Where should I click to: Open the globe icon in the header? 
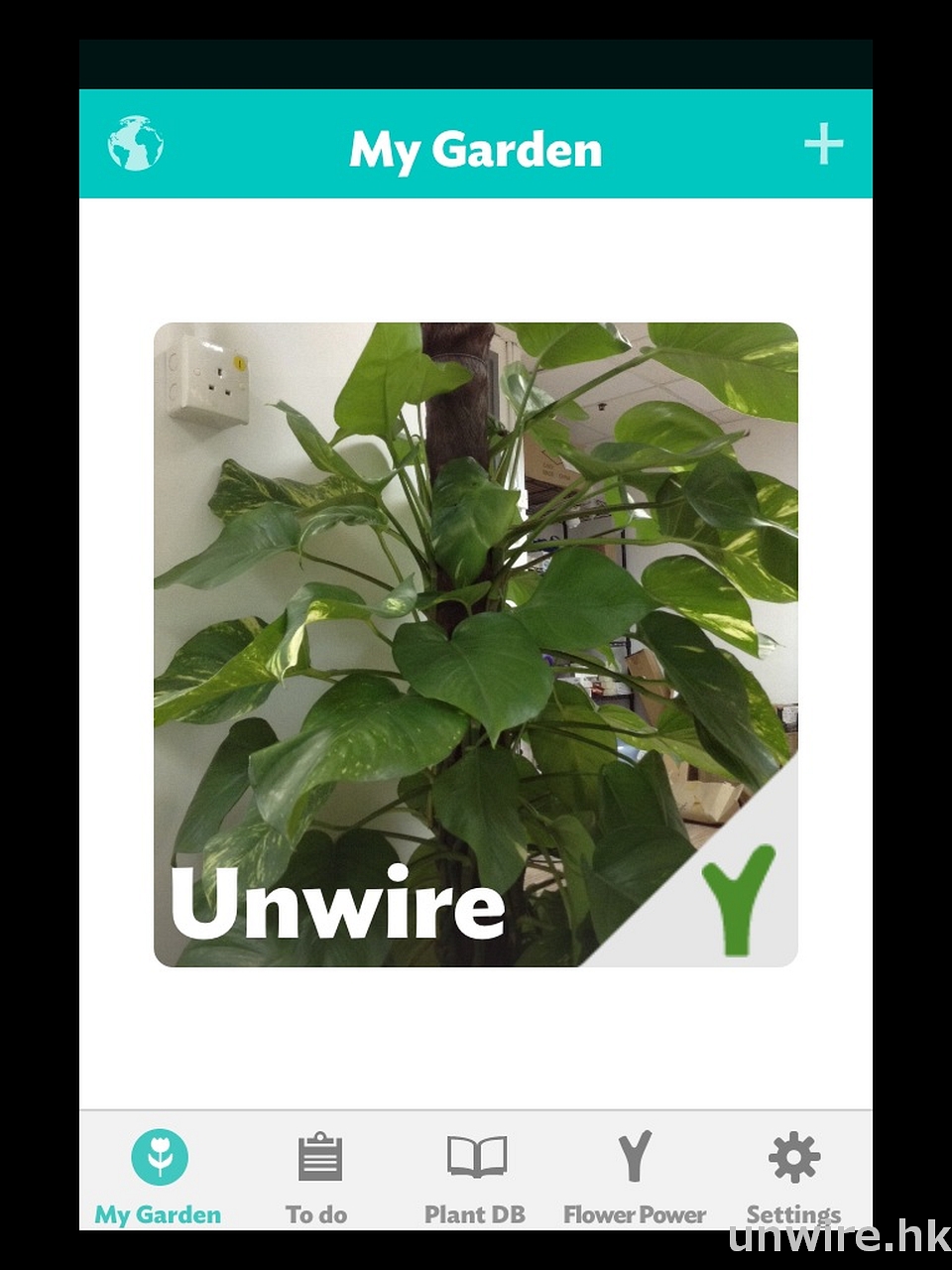click(x=135, y=145)
